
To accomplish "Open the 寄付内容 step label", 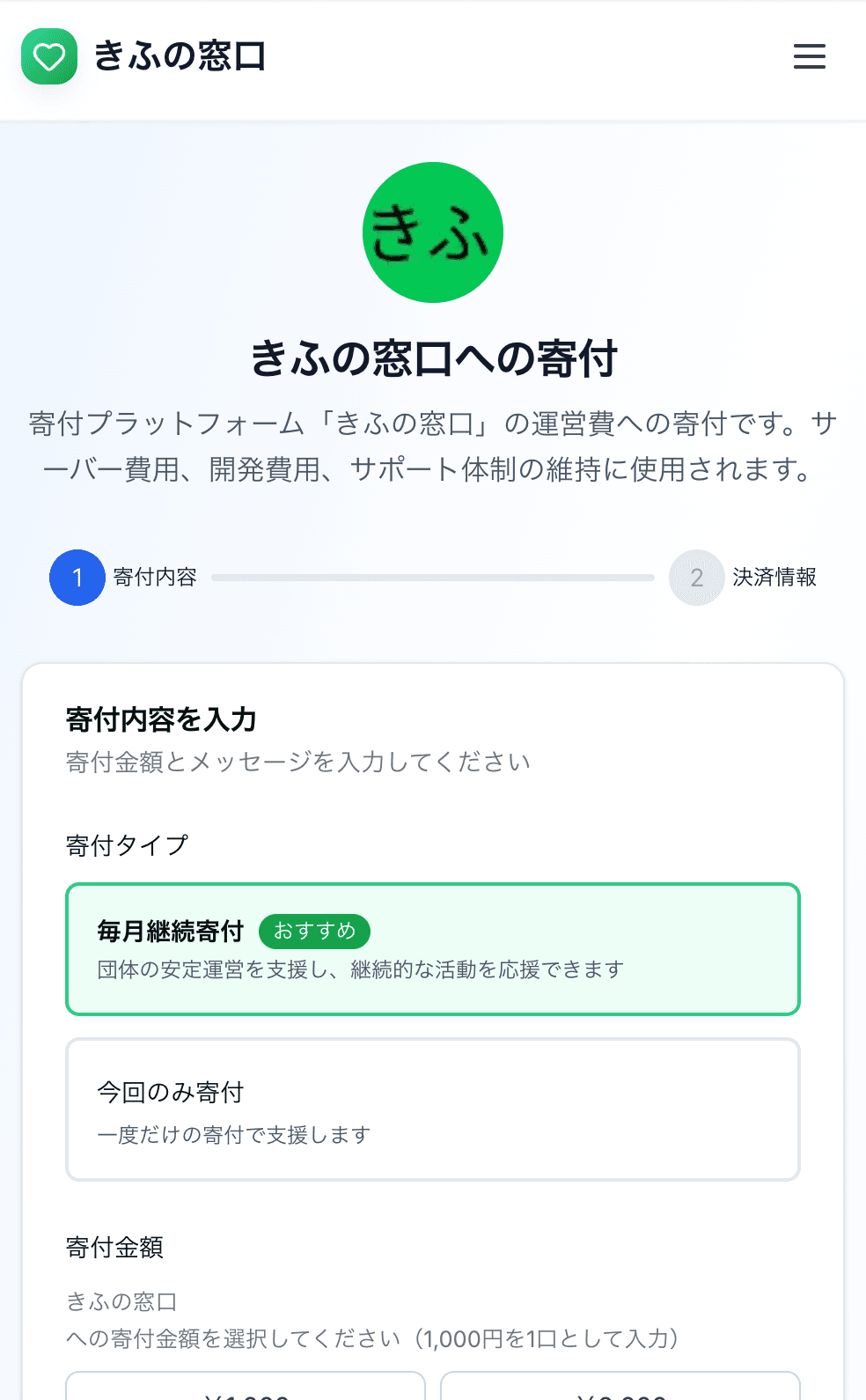I will point(156,578).
